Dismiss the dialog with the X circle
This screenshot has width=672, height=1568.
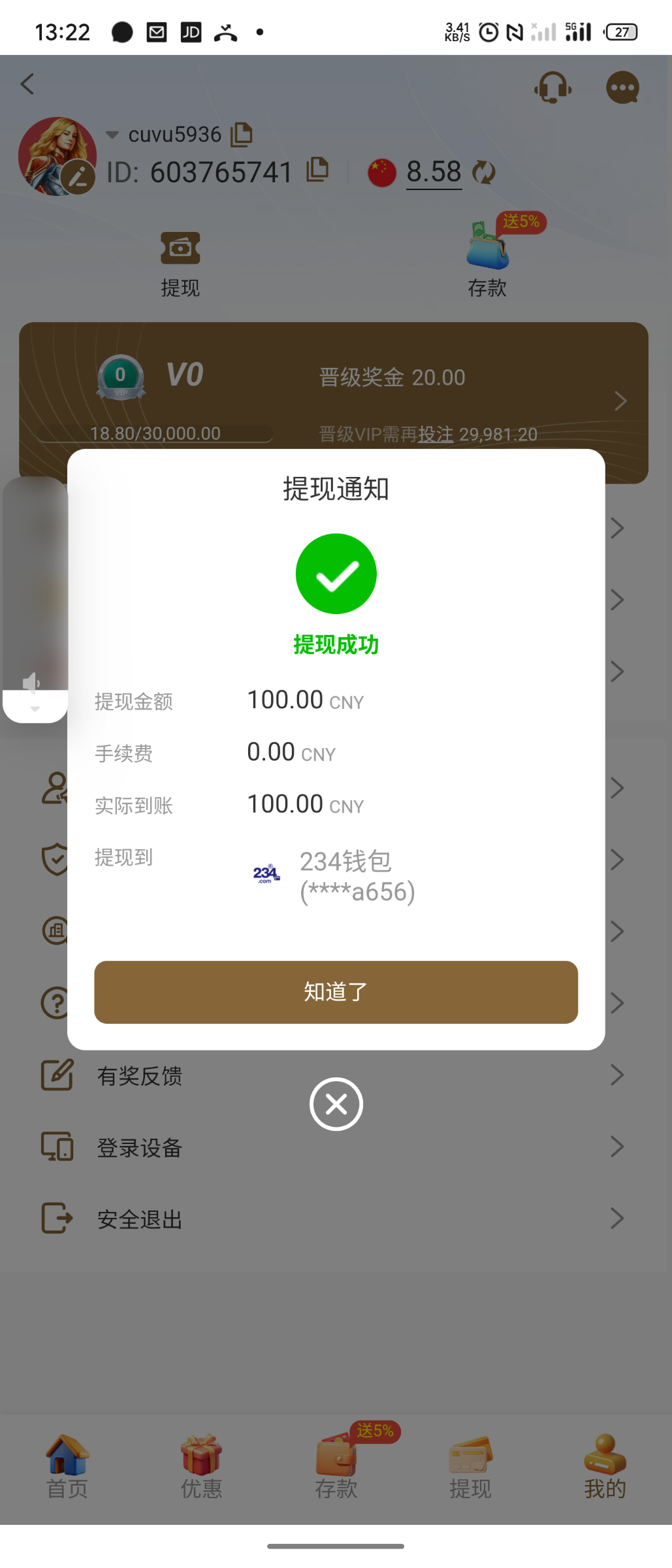tap(336, 1103)
